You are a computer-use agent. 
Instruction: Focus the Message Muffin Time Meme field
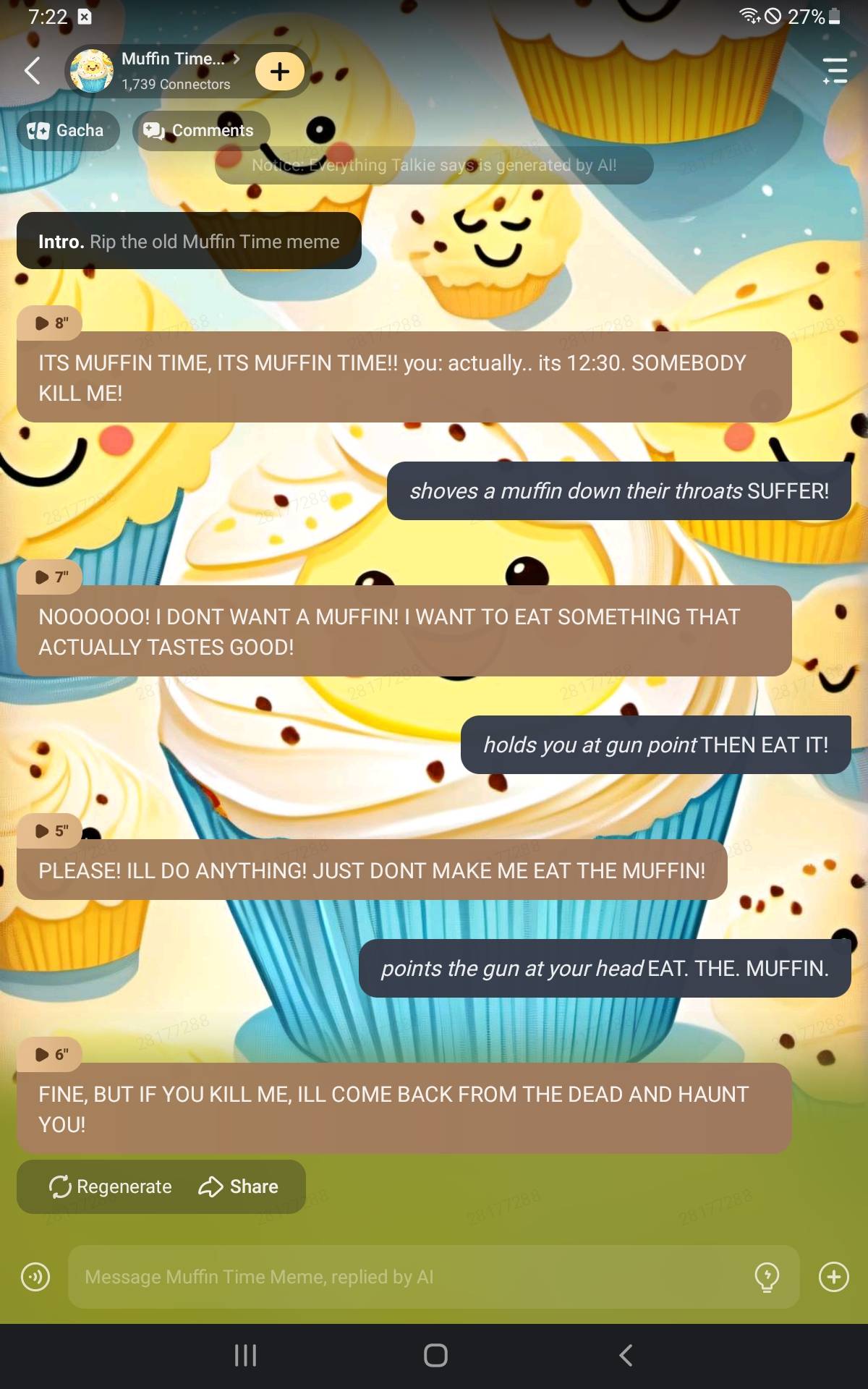[405, 1277]
